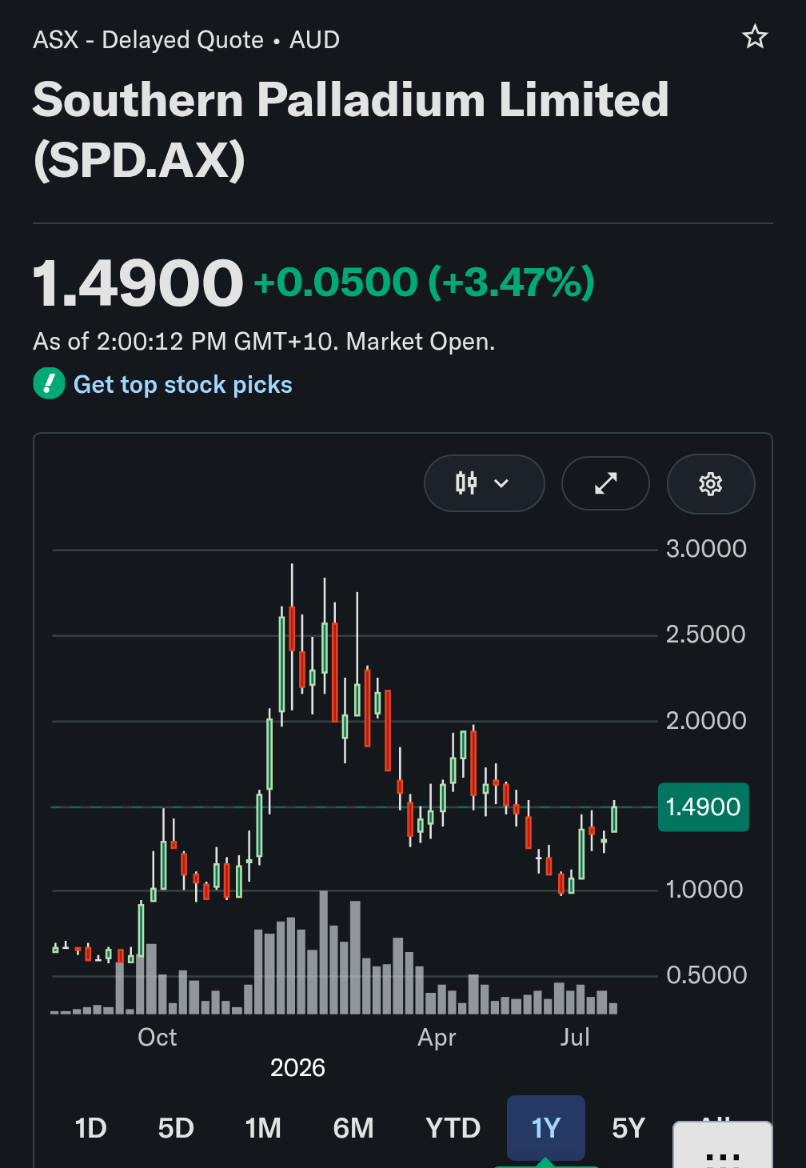Screen dimensions: 806x1168
Task: Expand the chart to full screen
Action: (x=606, y=483)
